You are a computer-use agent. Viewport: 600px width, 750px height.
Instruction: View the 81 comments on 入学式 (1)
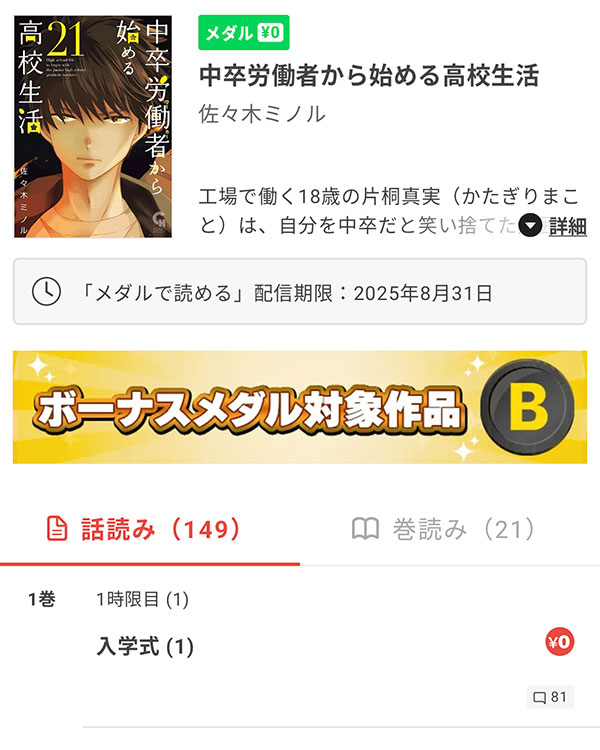(550, 697)
